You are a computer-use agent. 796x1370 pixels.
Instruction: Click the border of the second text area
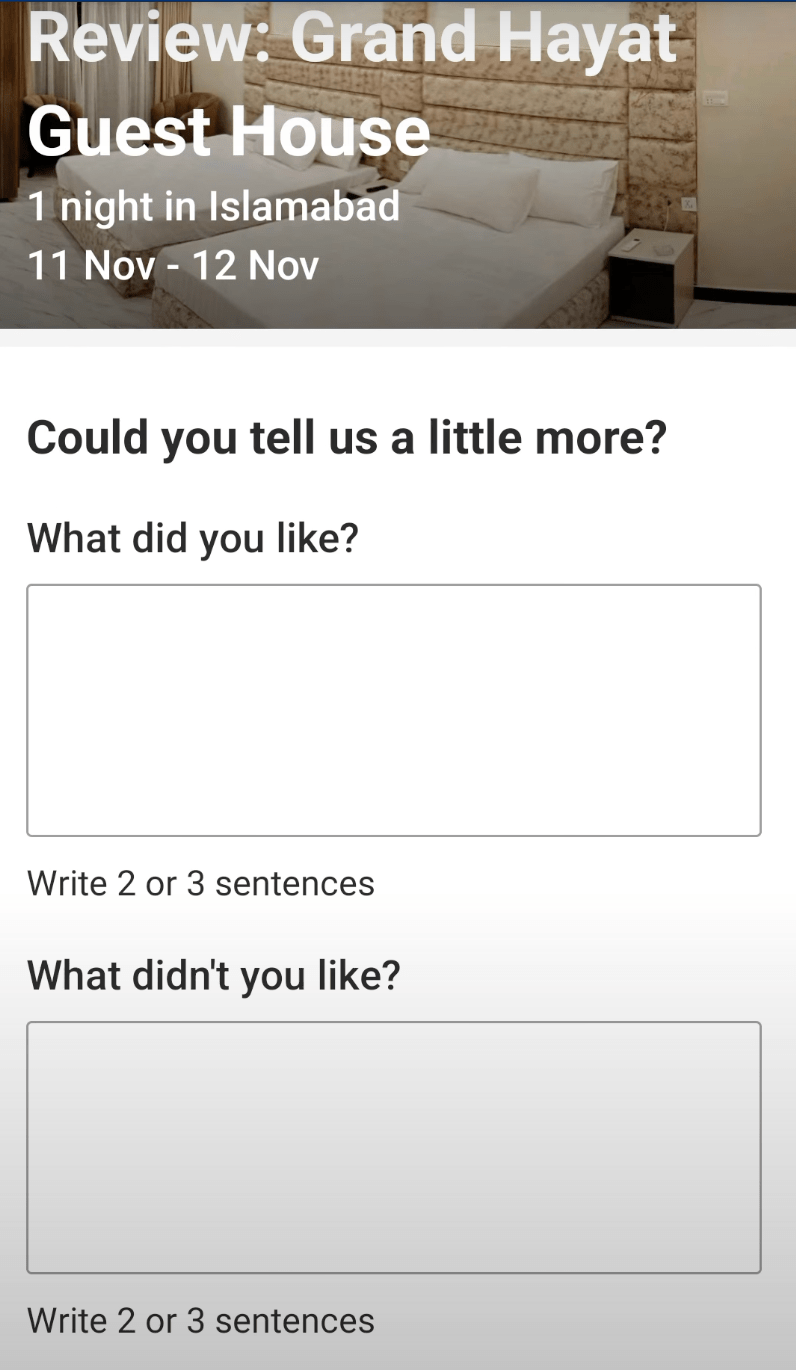click(x=395, y=1022)
